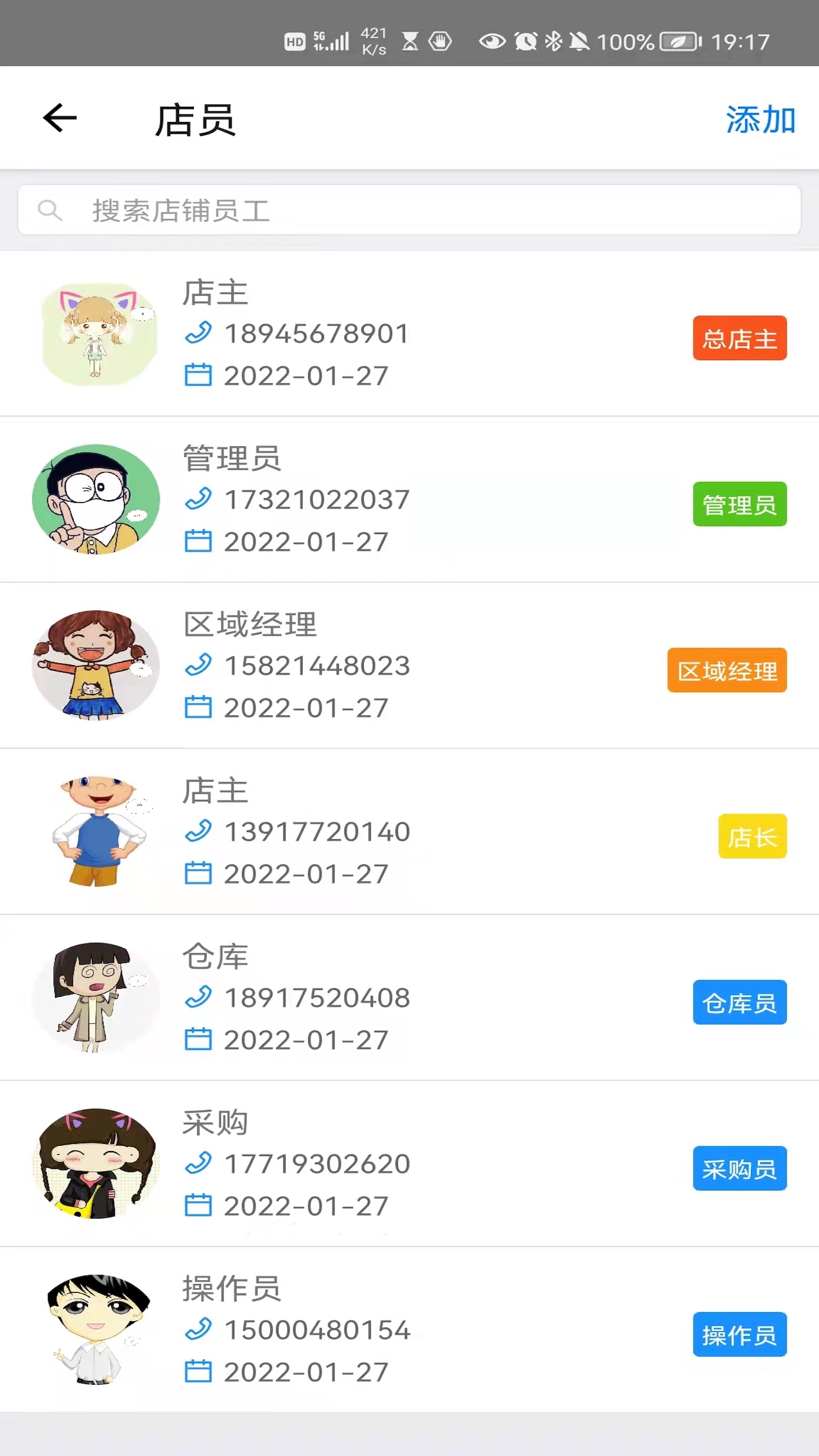The image size is (819, 1456).
Task: Open the 添加 button to add staff
Action: (x=759, y=119)
